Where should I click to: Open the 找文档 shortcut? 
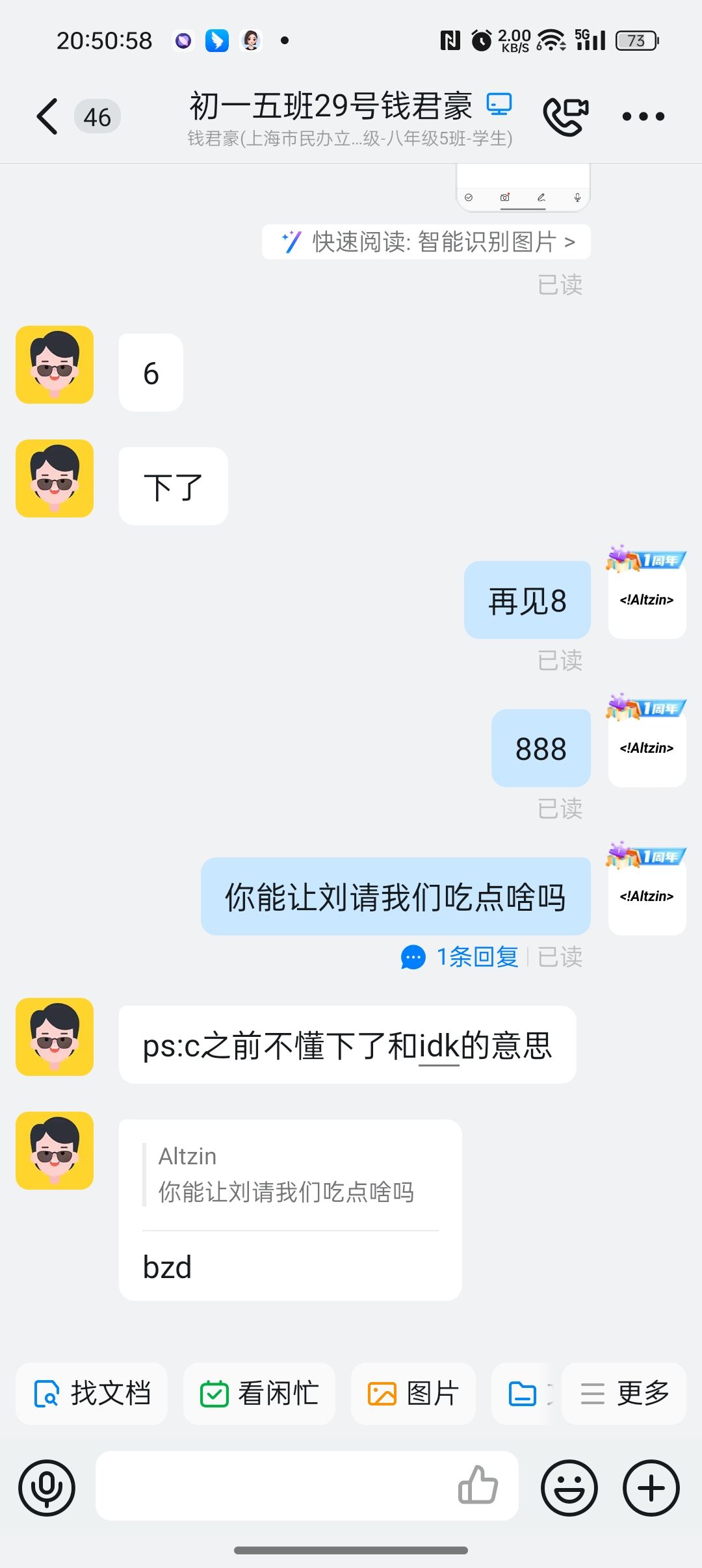click(x=92, y=1394)
